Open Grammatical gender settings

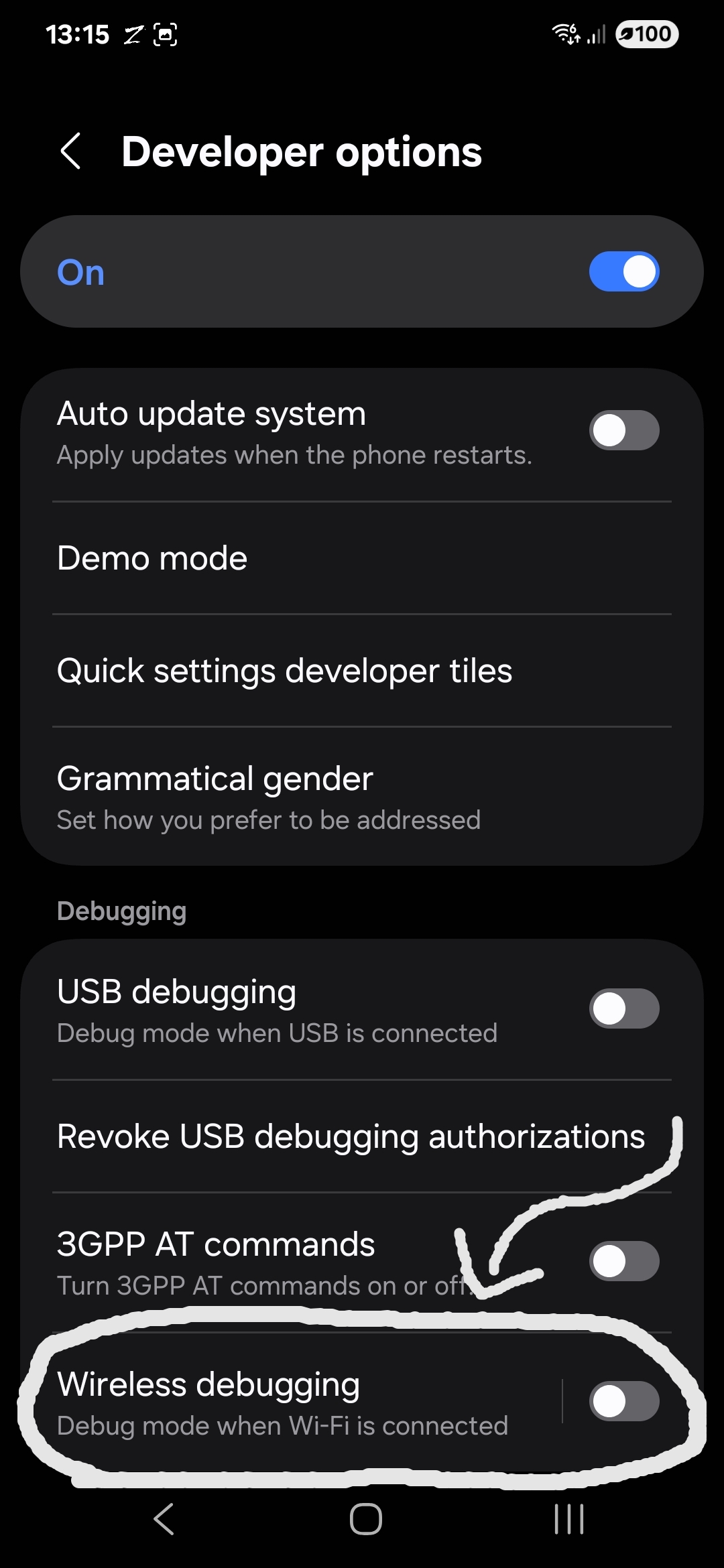215,778
